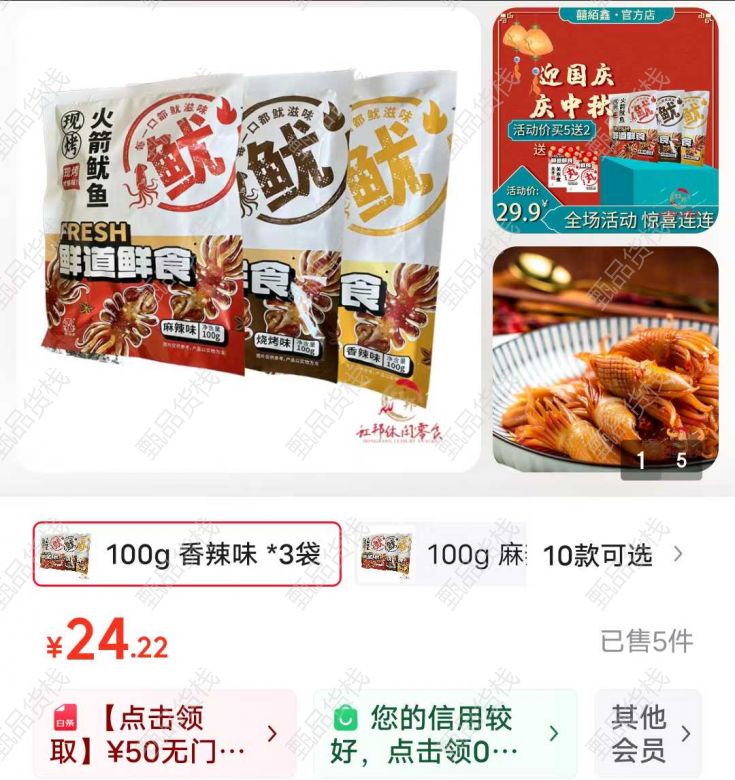Open the cooked squid dish photo
735x780 pixels.
click(605, 358)
